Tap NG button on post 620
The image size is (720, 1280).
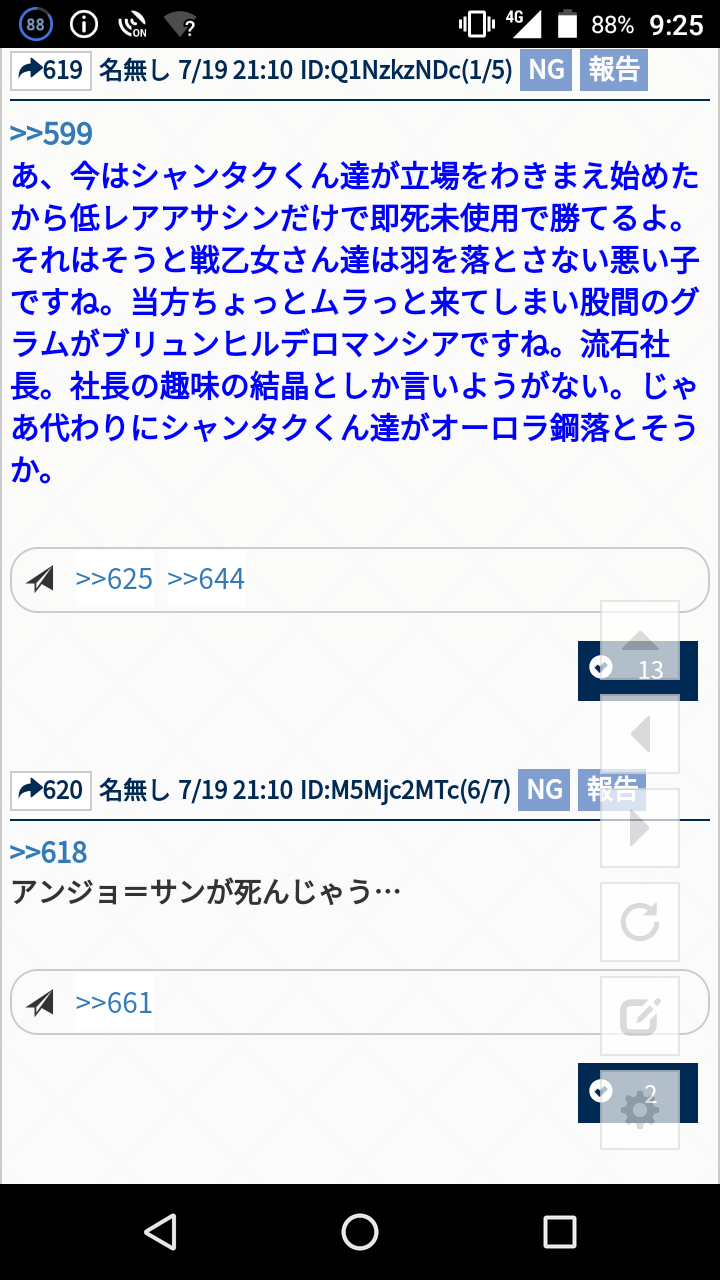coord(545,790)
